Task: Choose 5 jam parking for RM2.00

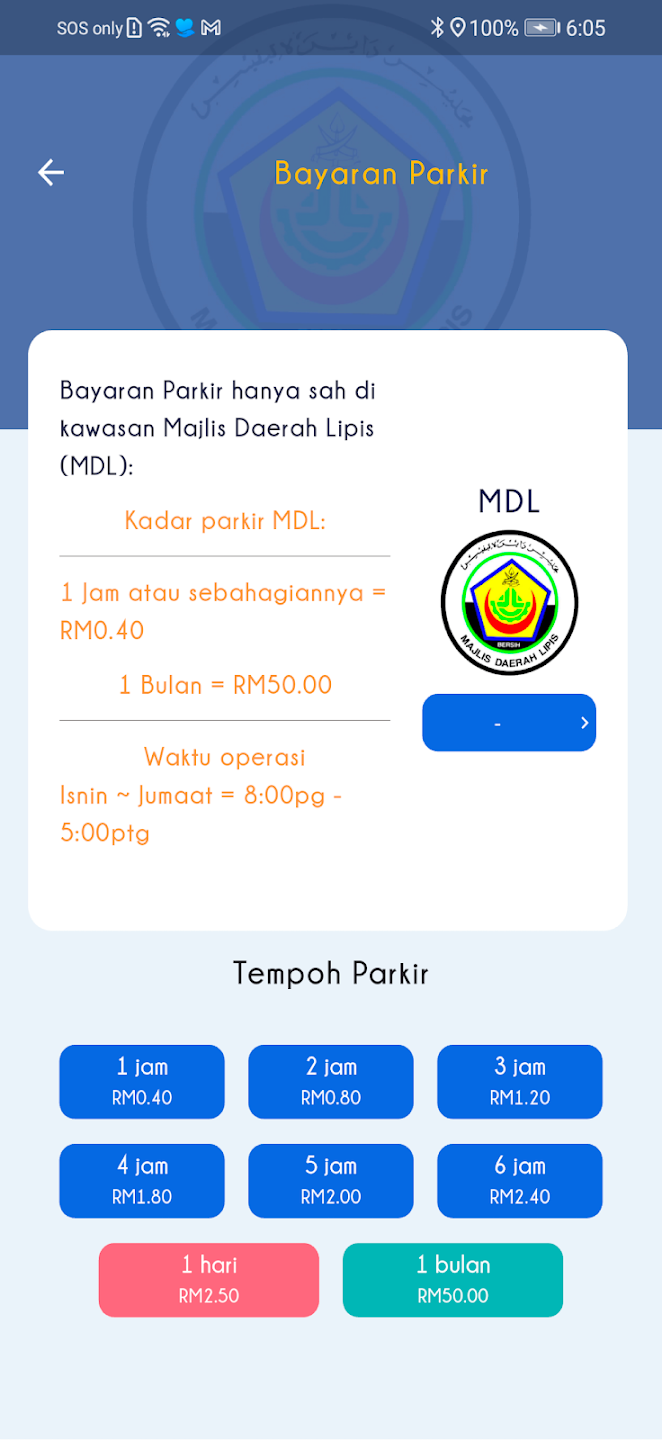Action: pos(331,1181)
